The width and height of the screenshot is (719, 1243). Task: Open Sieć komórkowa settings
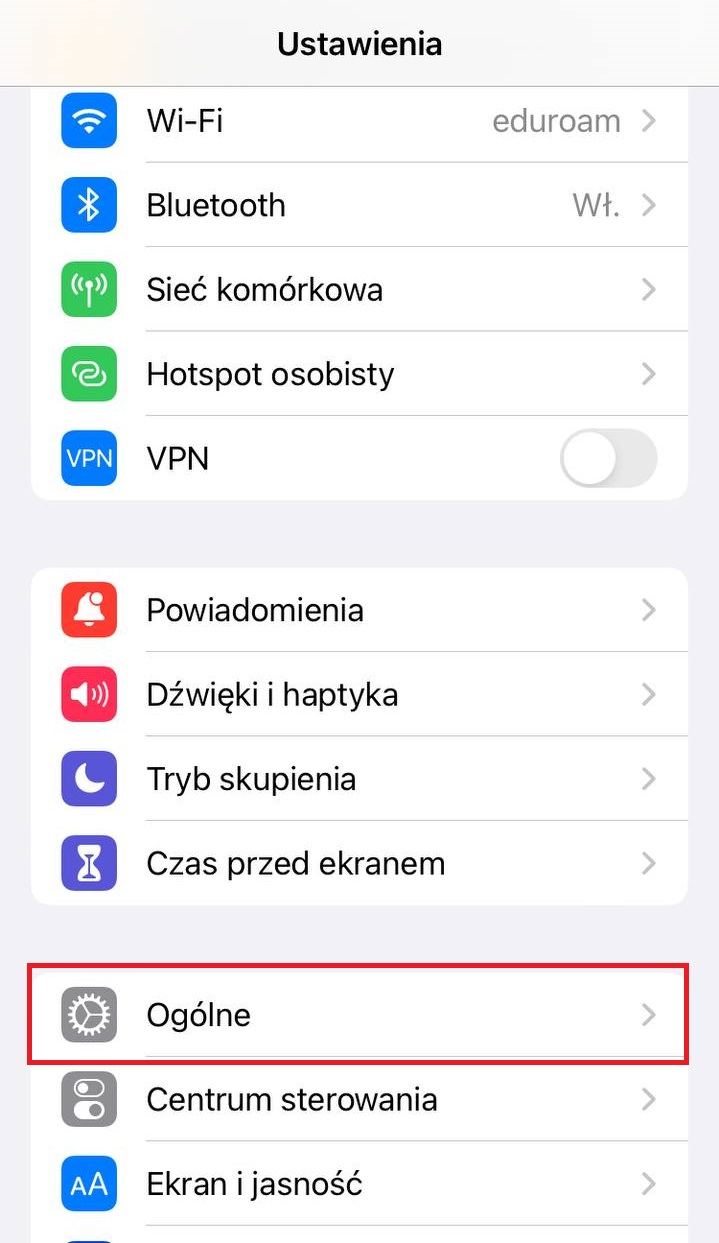coord(360,290)
